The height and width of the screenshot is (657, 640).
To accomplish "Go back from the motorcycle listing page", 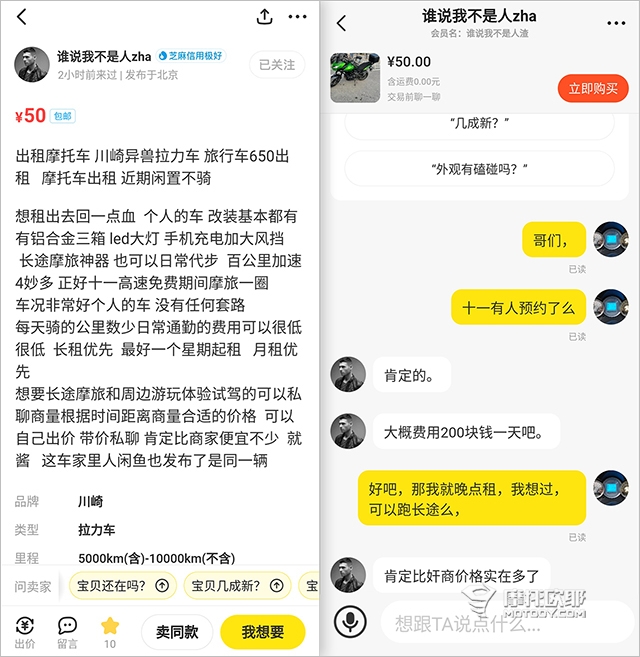I will point(22,17).
